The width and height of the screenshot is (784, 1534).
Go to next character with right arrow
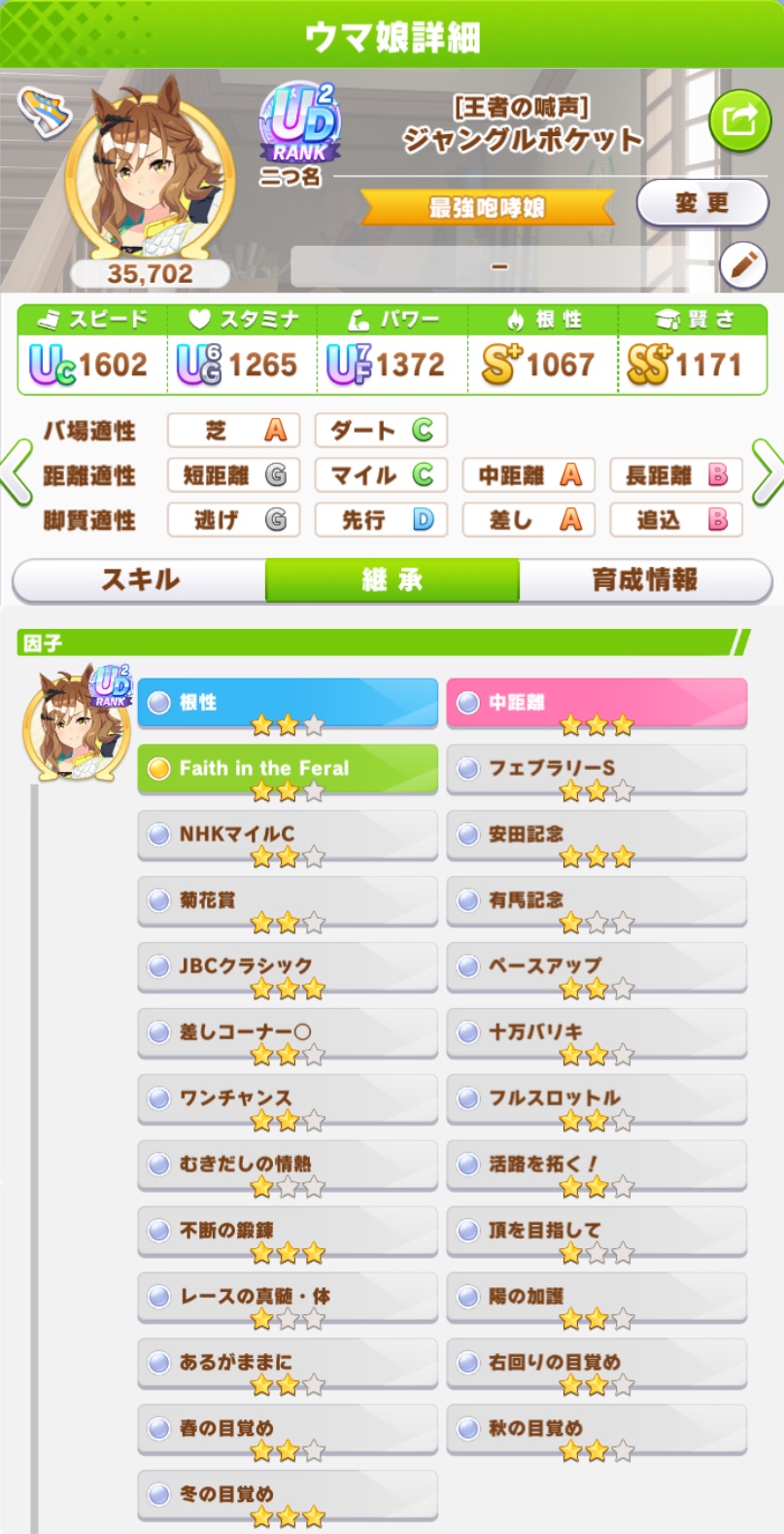(767, 474)
